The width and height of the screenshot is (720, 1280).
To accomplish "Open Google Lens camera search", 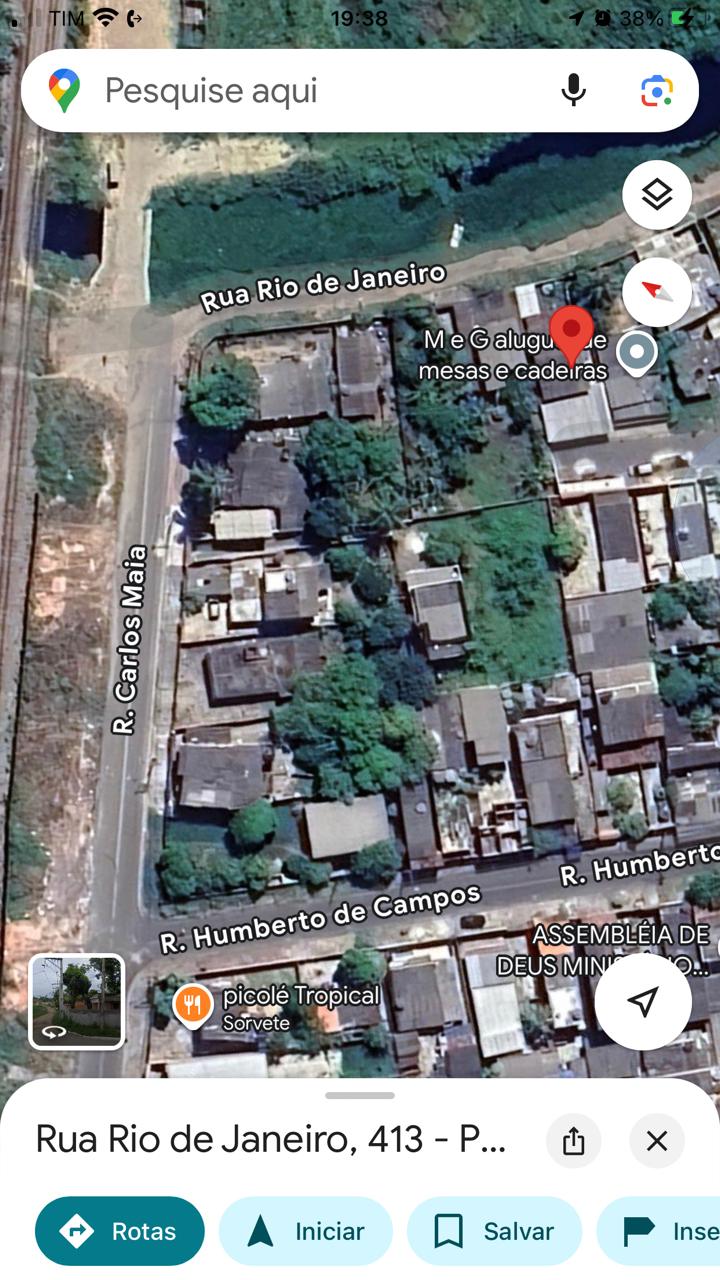I will click(x=657, y=91).
